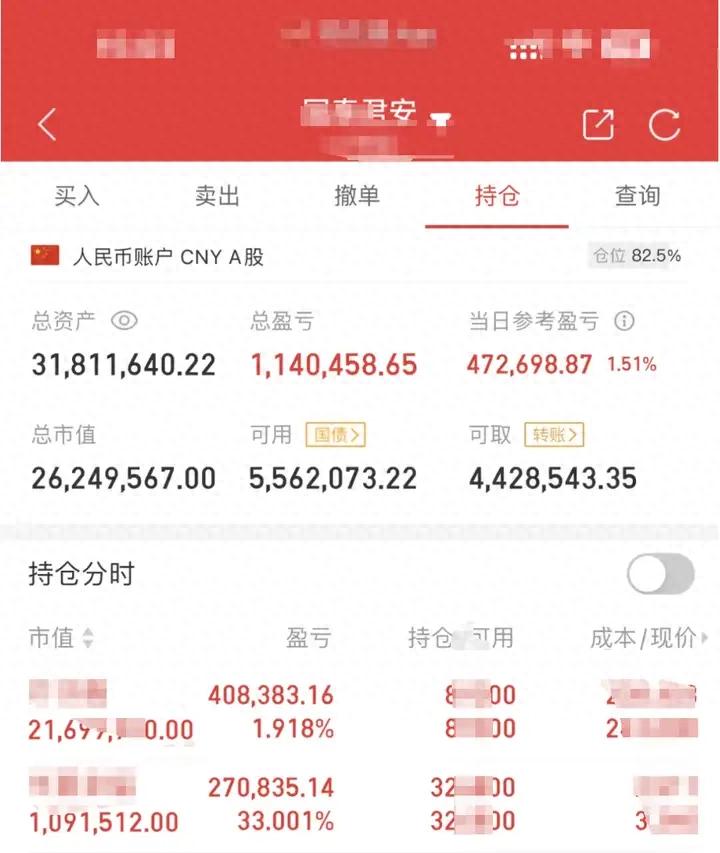Open the 国债 chevron next to 可用
Viewport: 720px width, 853px height.
(x=335, y=436)
